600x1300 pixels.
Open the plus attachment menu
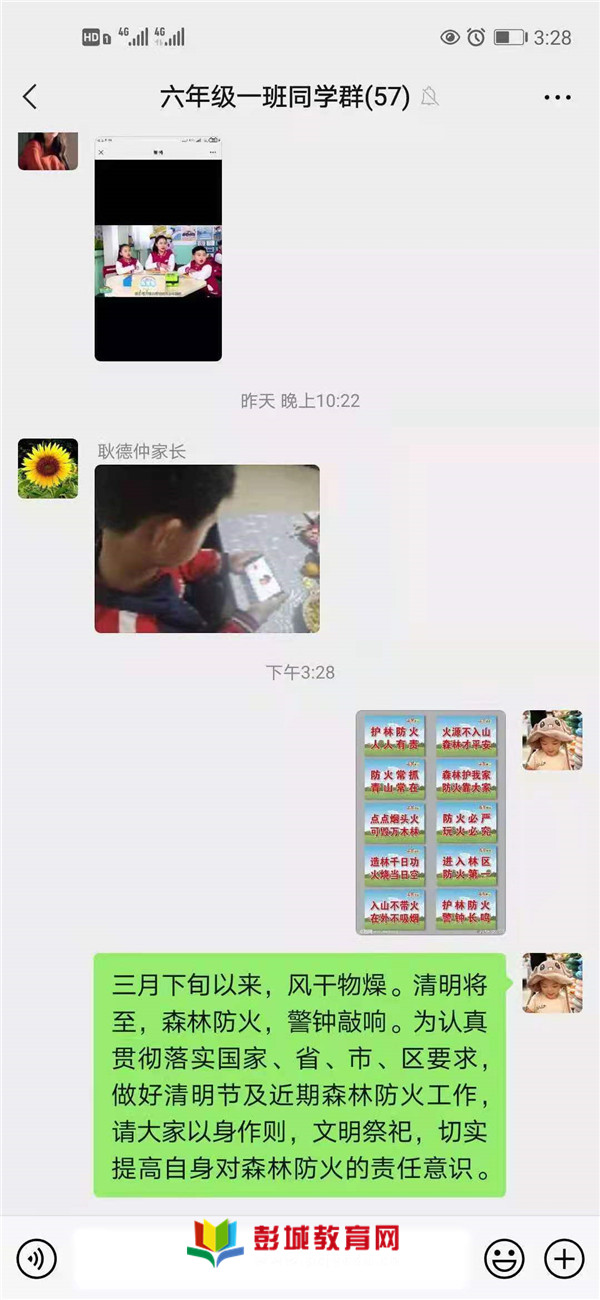564,1257
